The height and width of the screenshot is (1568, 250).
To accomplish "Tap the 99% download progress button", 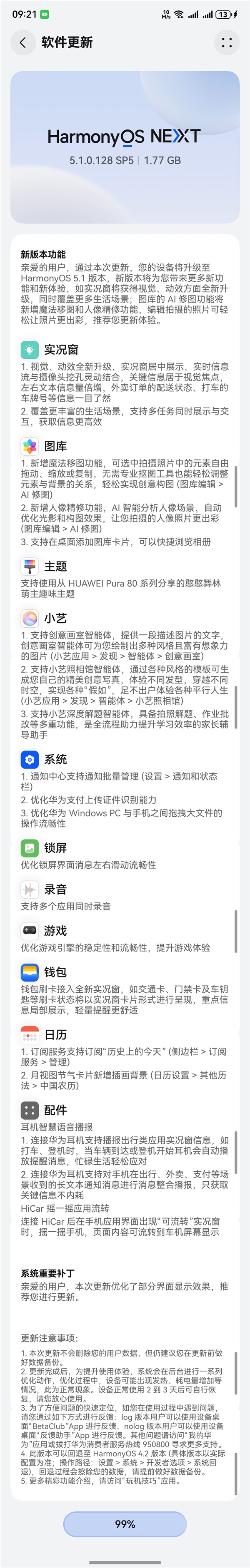I will pyautogui.click(x=125, y=1523).
